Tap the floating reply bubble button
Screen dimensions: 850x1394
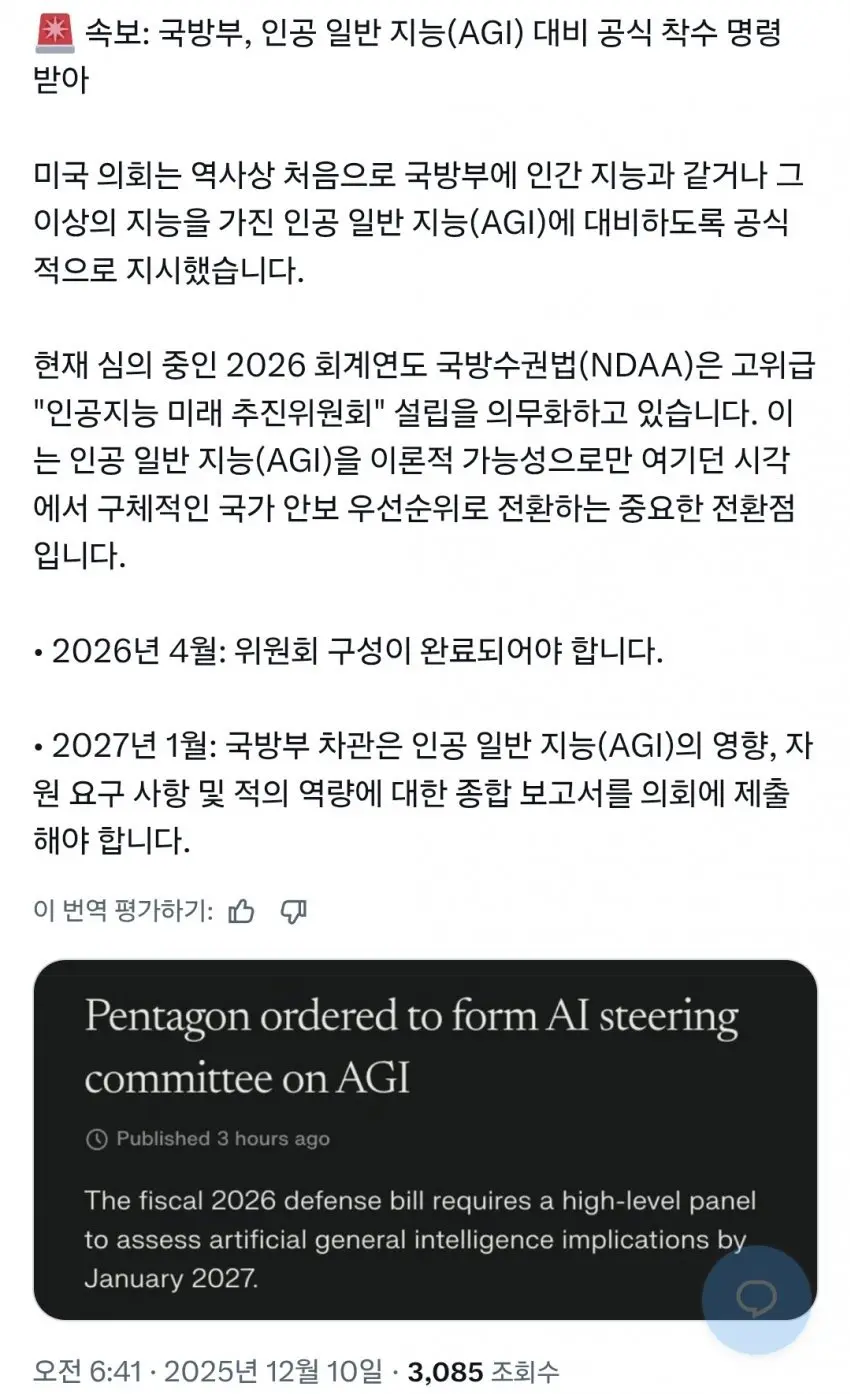(756, 1298)
